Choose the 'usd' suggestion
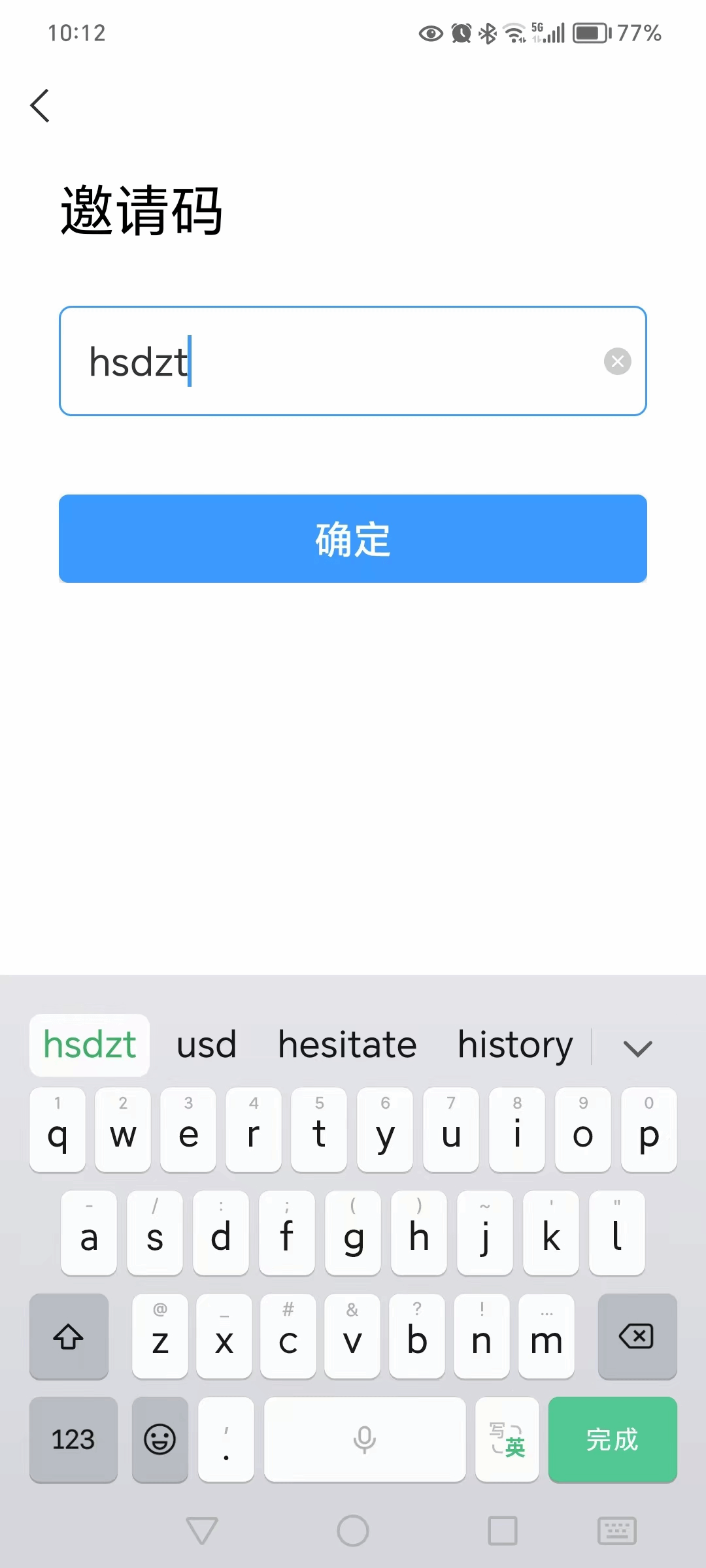 [x=206, y=1045]
